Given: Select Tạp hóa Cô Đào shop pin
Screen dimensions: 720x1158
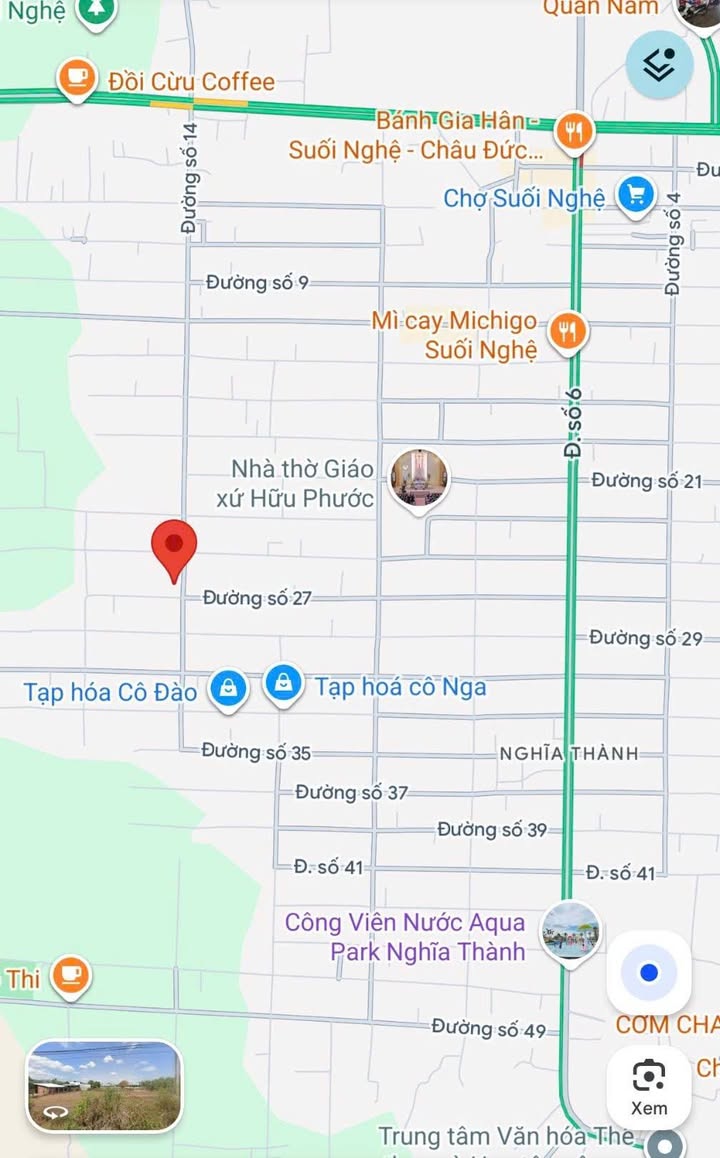Looking at the screenshot, I should [x=228, y=690].
